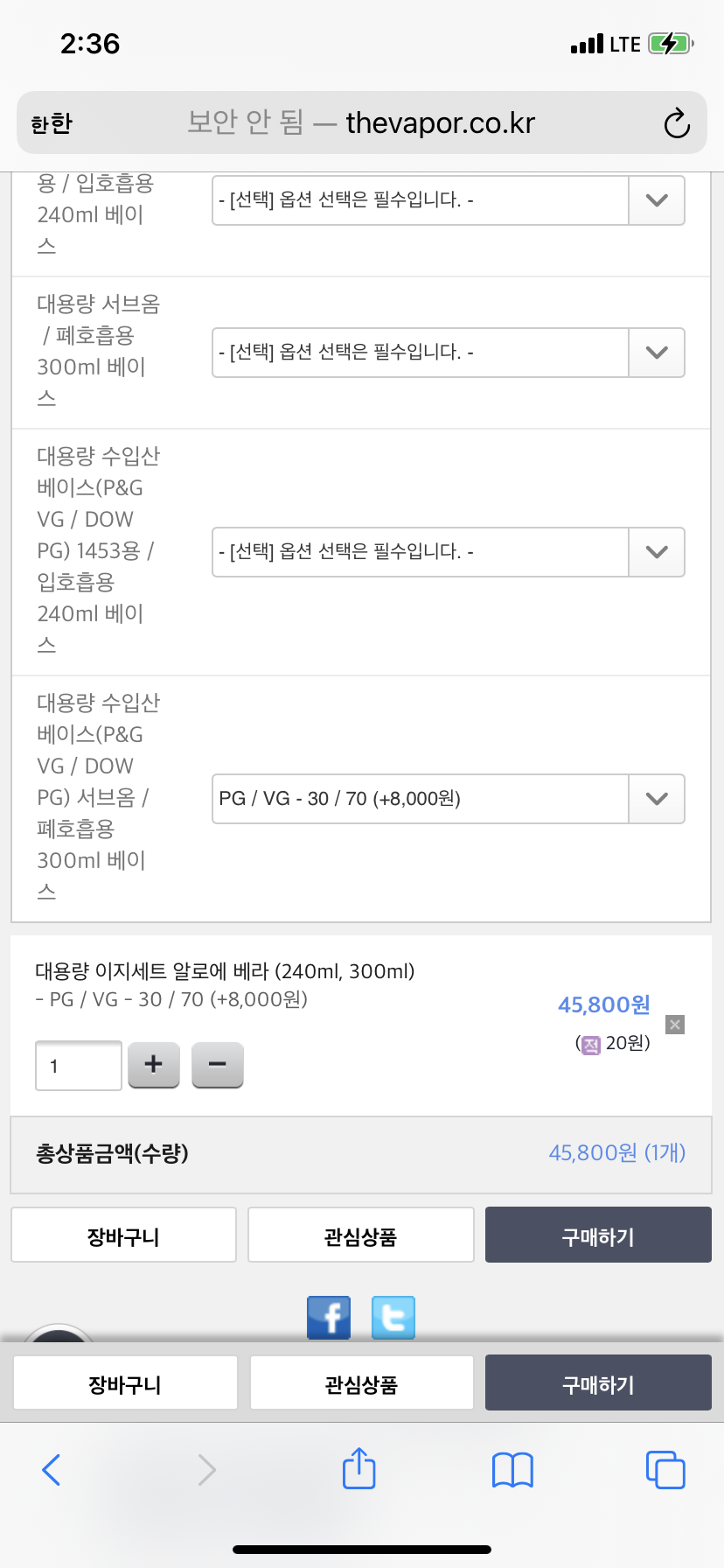Viewport: 724px width, 1568px height.
Task: Open Safari tabs overview
Action: point(665,1470)
